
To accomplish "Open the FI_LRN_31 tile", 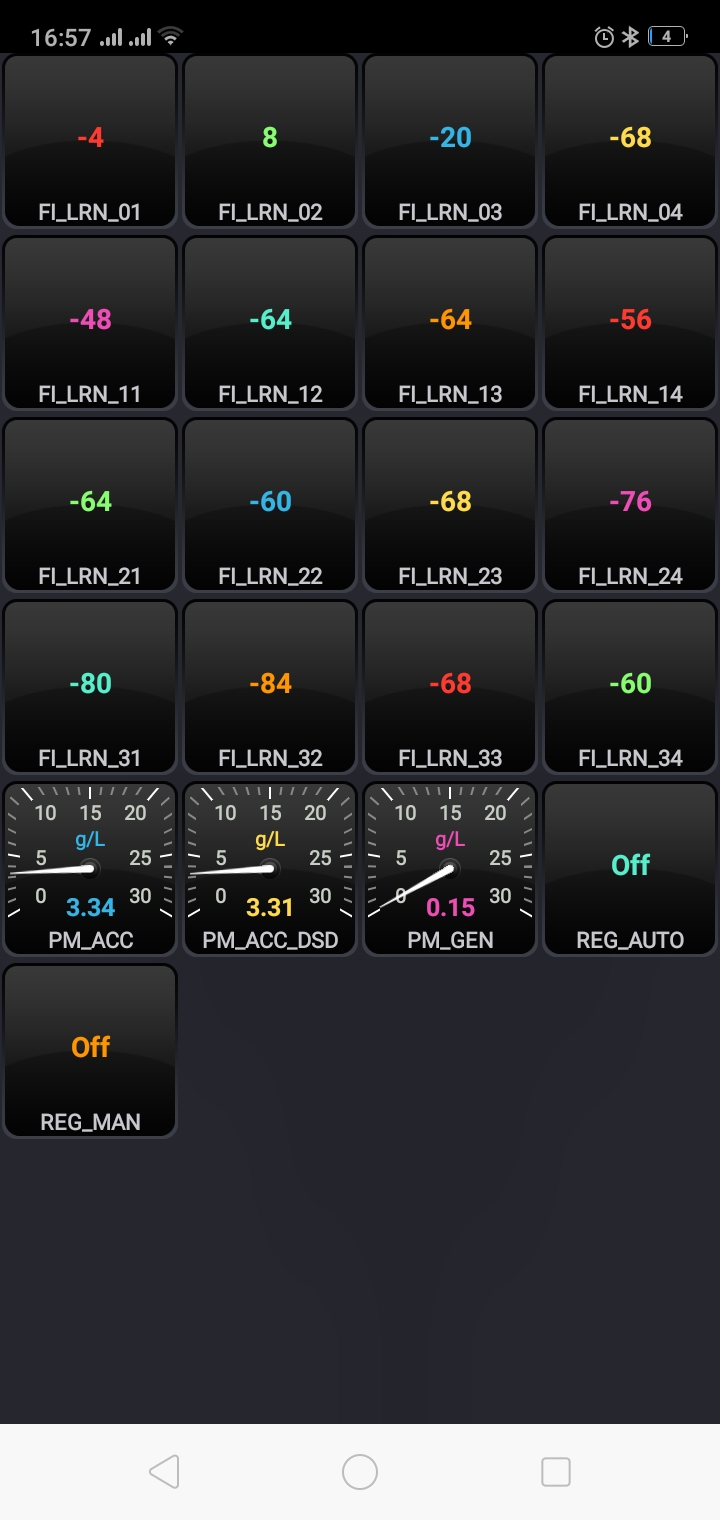I will (90, 686).
